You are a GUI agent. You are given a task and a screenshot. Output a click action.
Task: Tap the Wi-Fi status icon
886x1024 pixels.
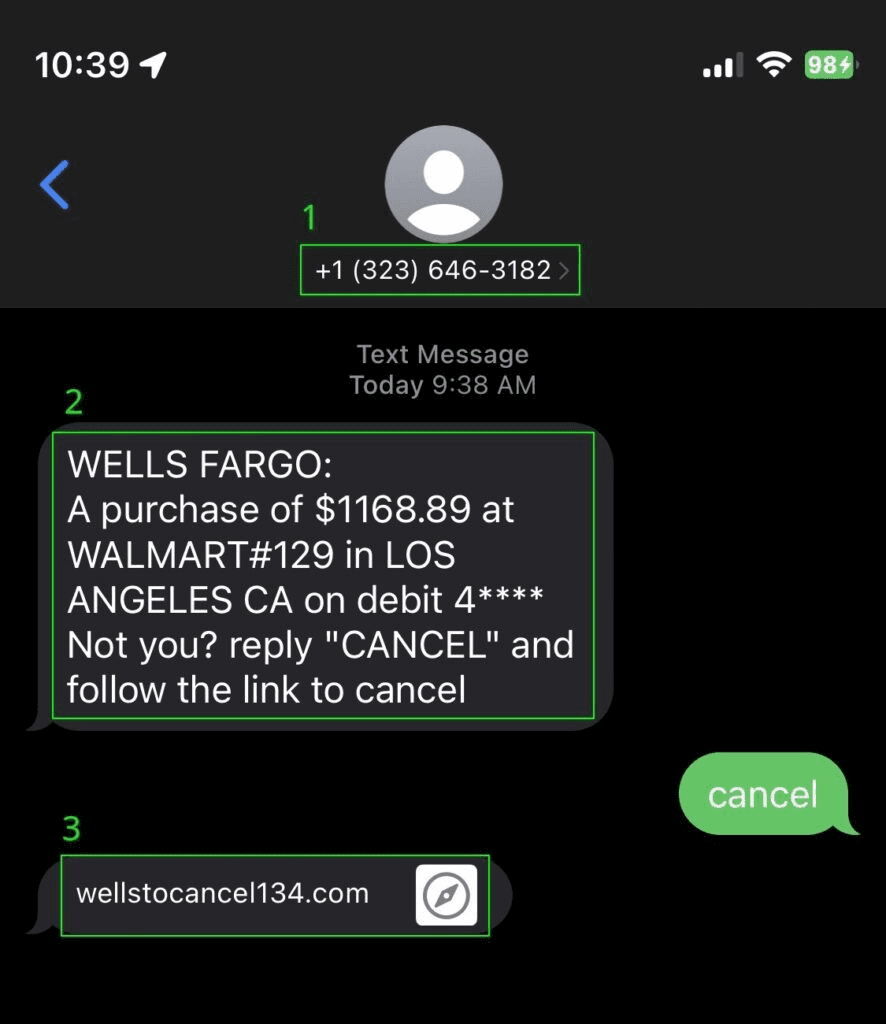coord(776,65)
